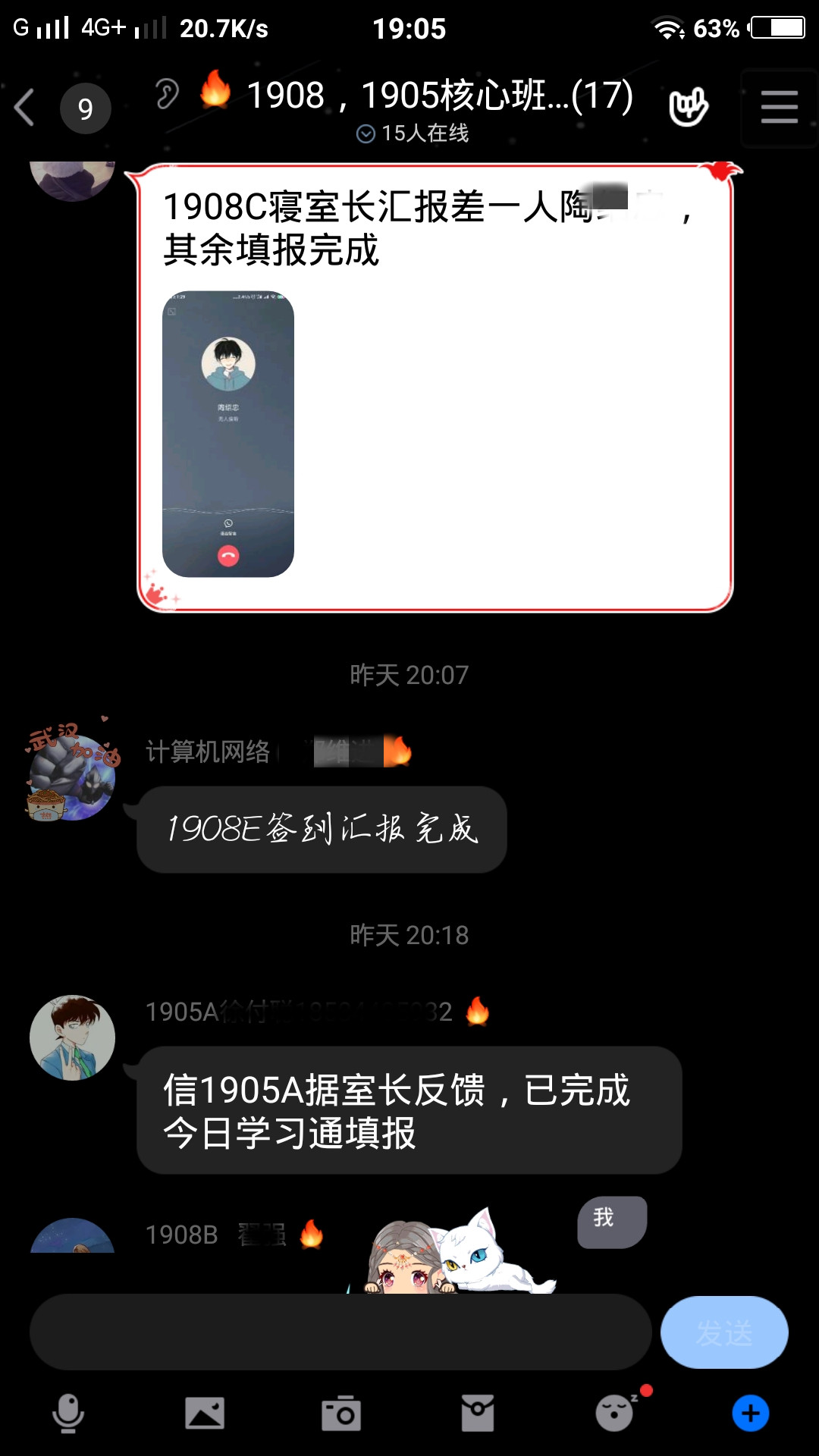Tap the message input field

(340, 1332)
